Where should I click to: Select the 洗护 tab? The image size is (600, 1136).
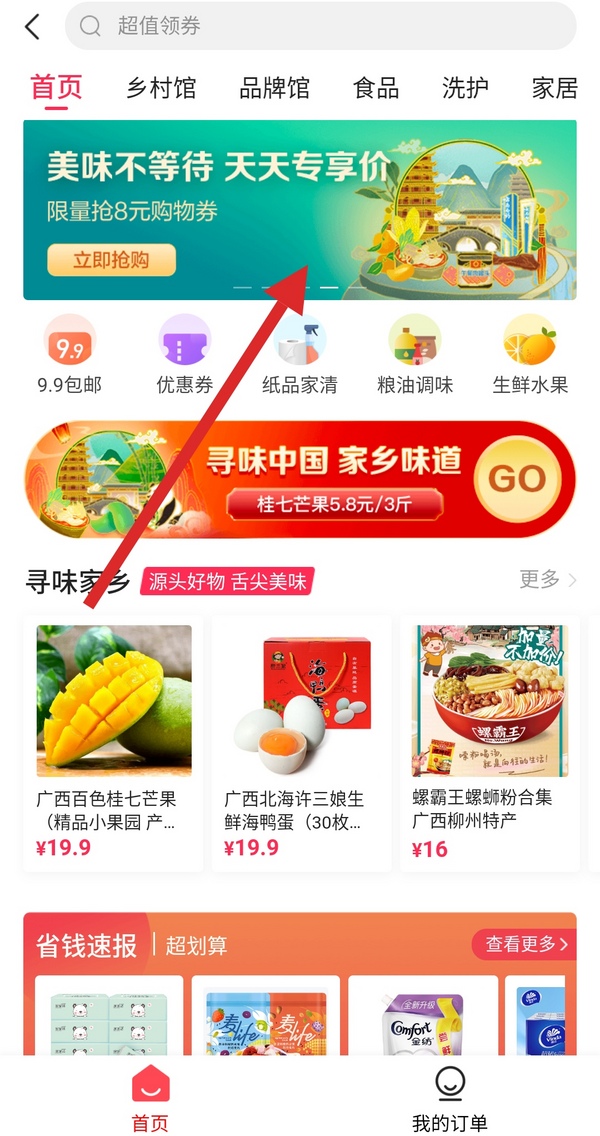(465, 88)
